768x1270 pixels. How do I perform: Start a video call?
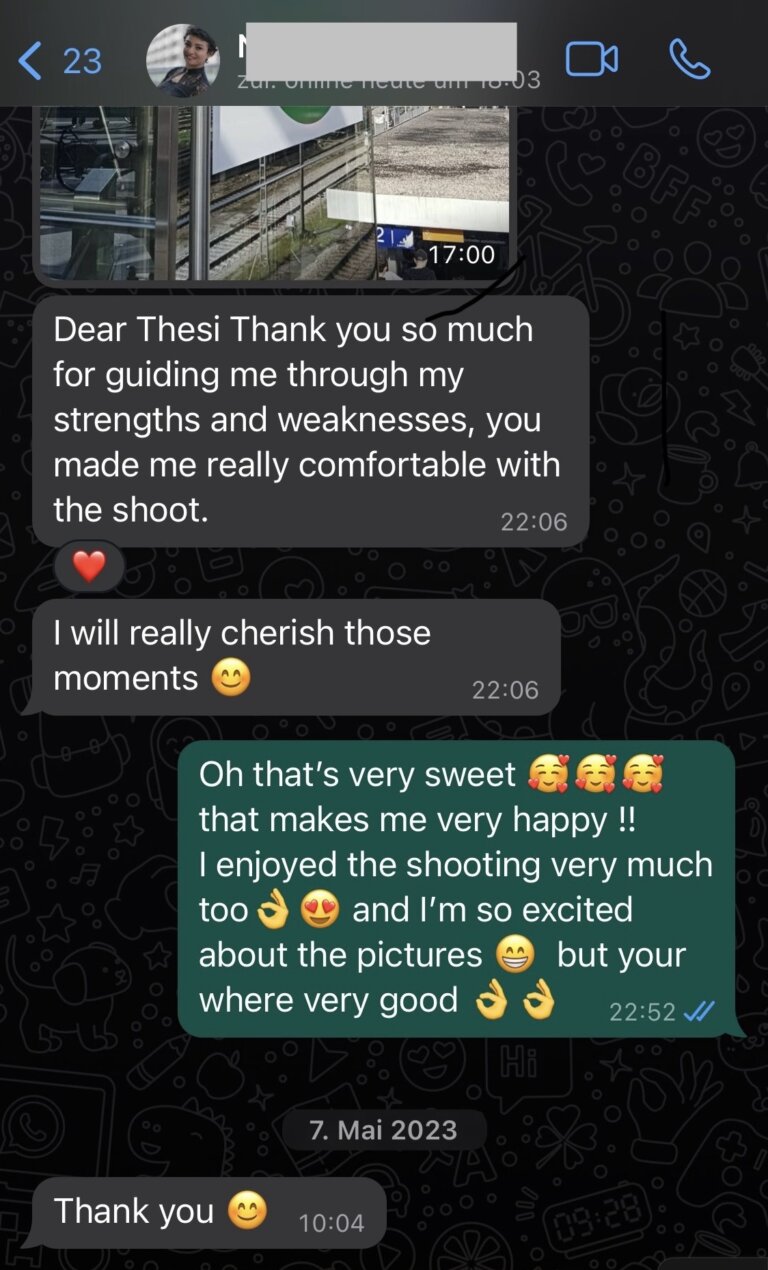point(592,60)
